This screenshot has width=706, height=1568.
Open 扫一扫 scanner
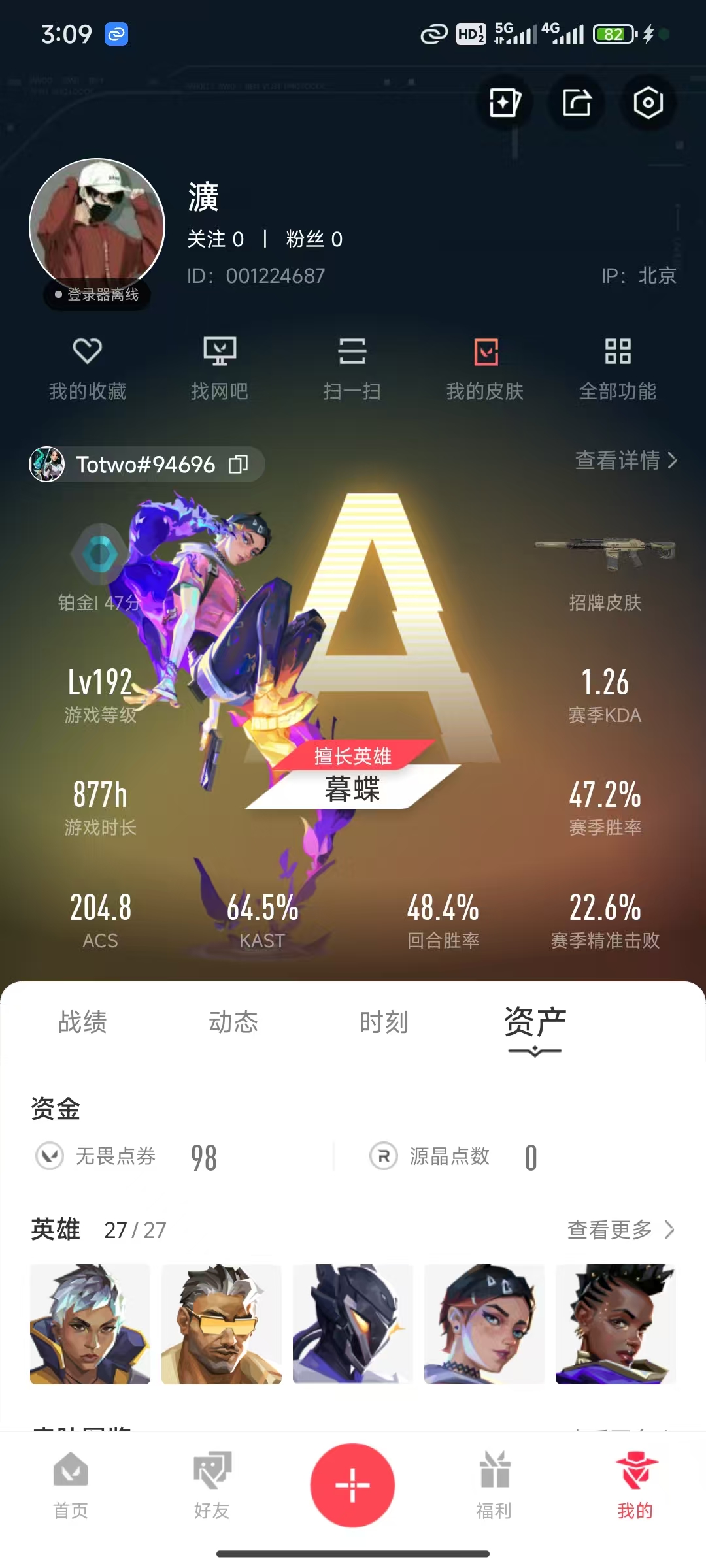(x=352, y=368)
